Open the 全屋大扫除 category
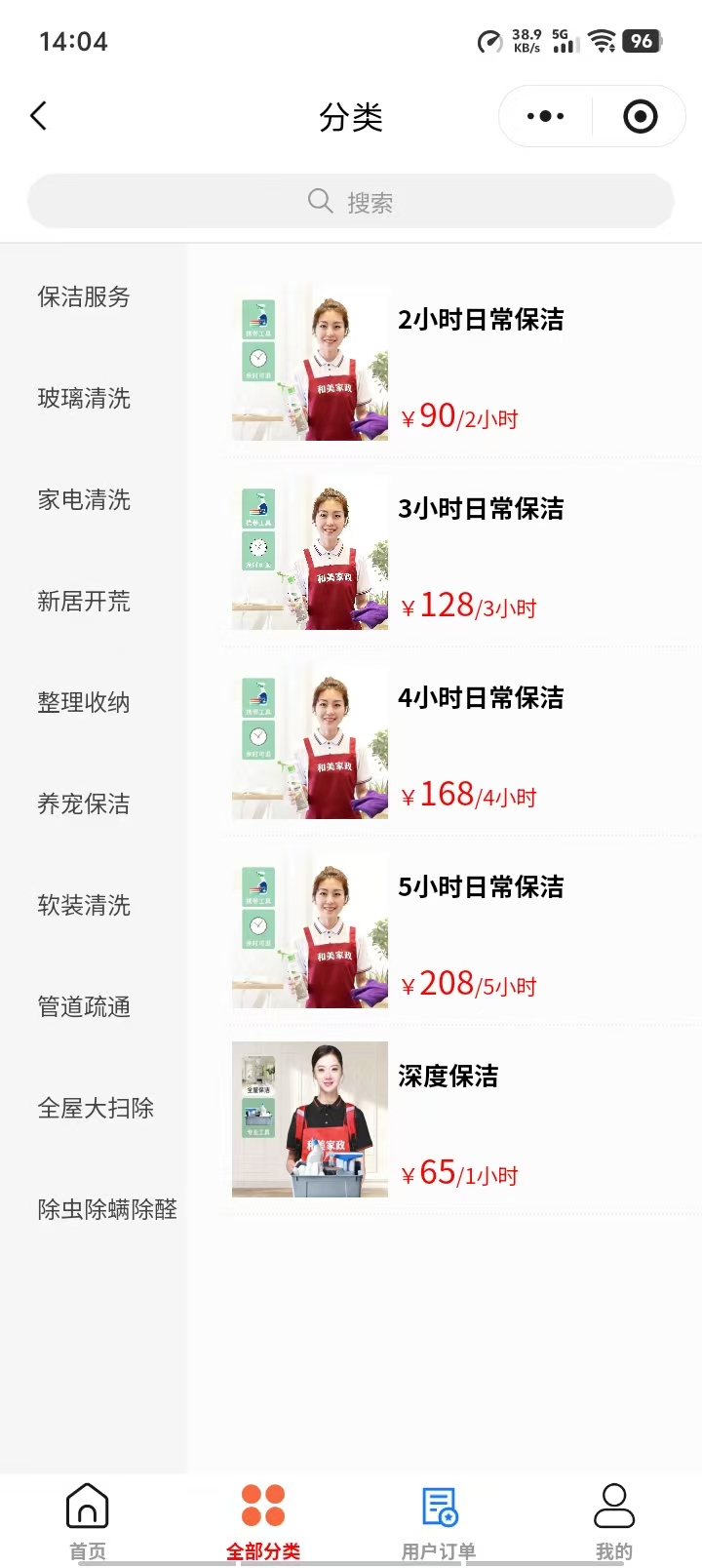702x1568 pixels. click(96, 1108)
